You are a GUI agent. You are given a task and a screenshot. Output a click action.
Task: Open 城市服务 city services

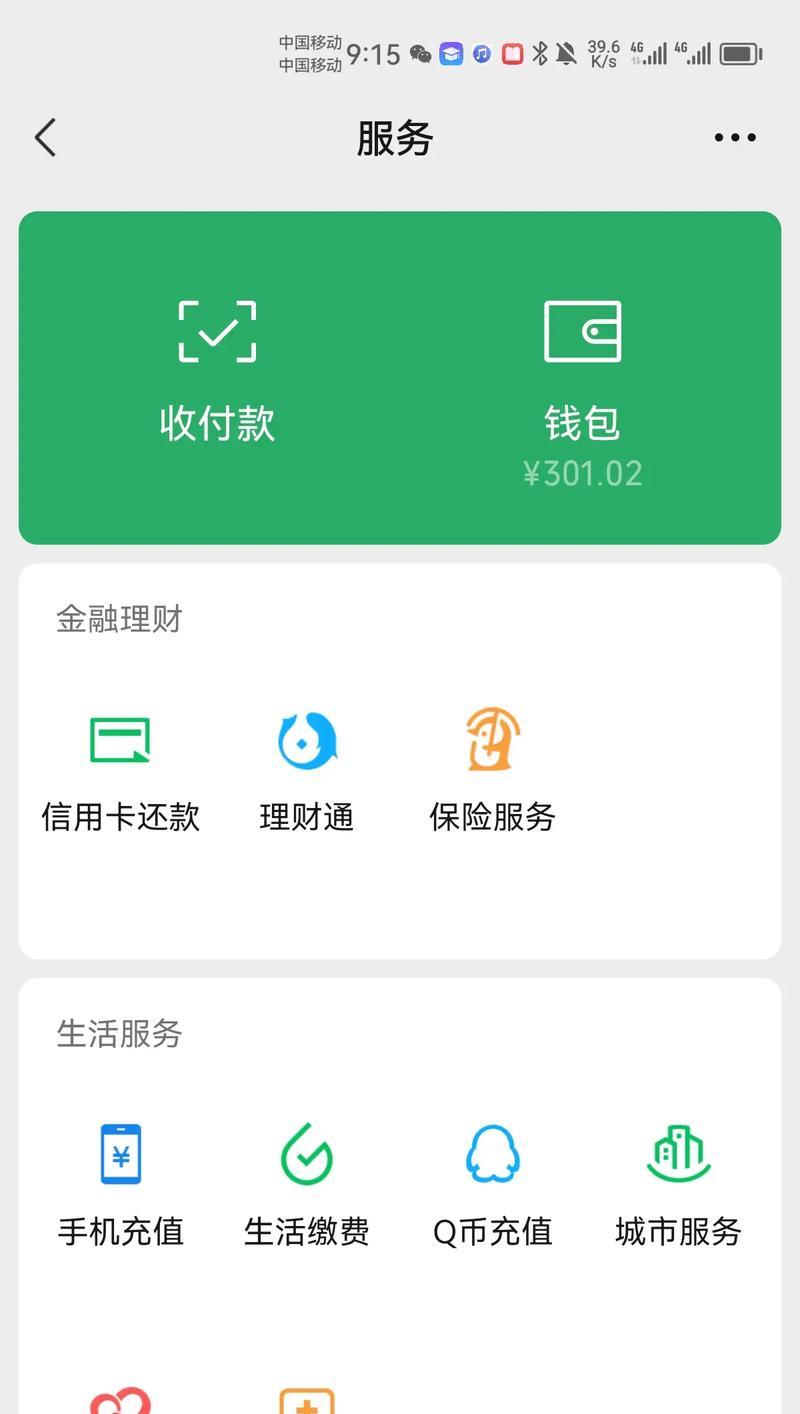coord(678,1186)
